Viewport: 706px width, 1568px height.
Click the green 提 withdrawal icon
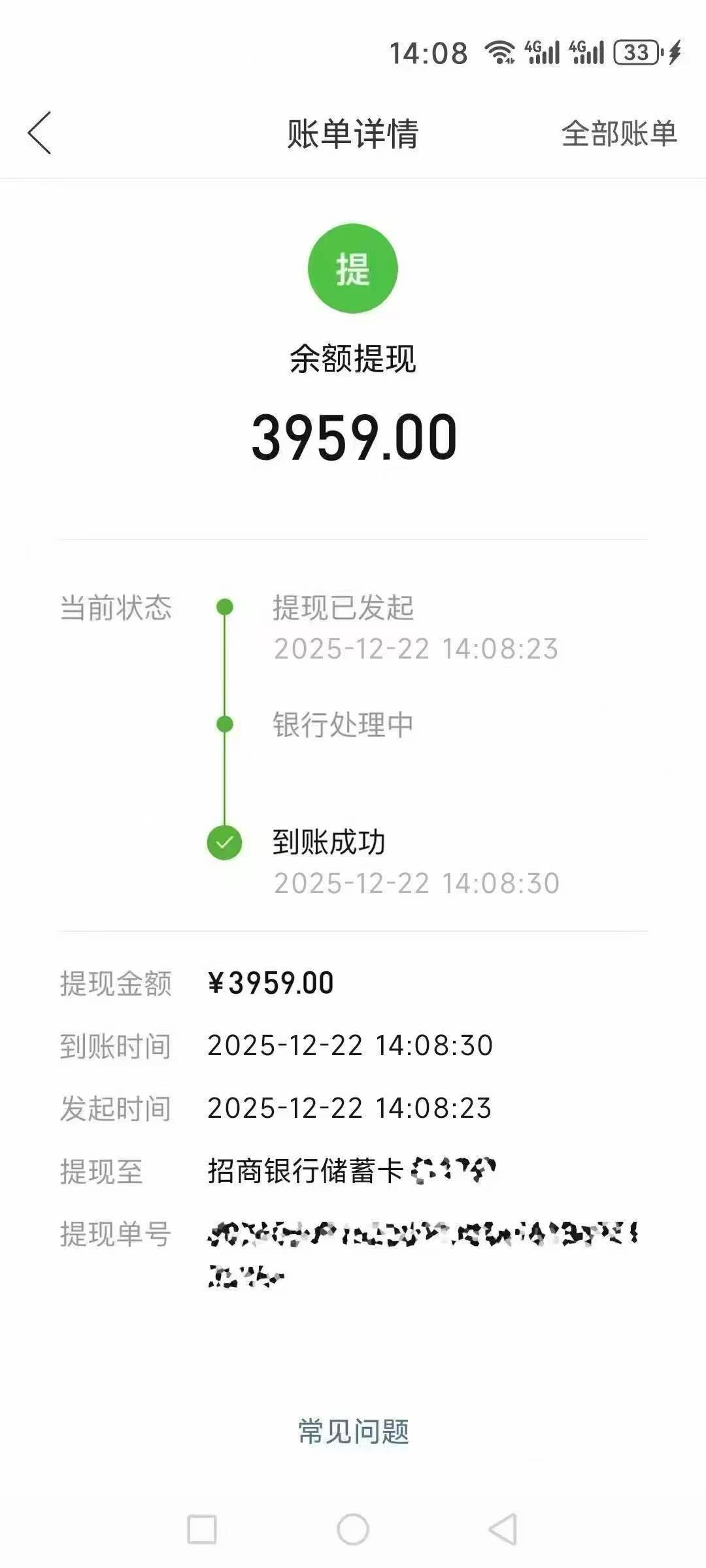353,271
